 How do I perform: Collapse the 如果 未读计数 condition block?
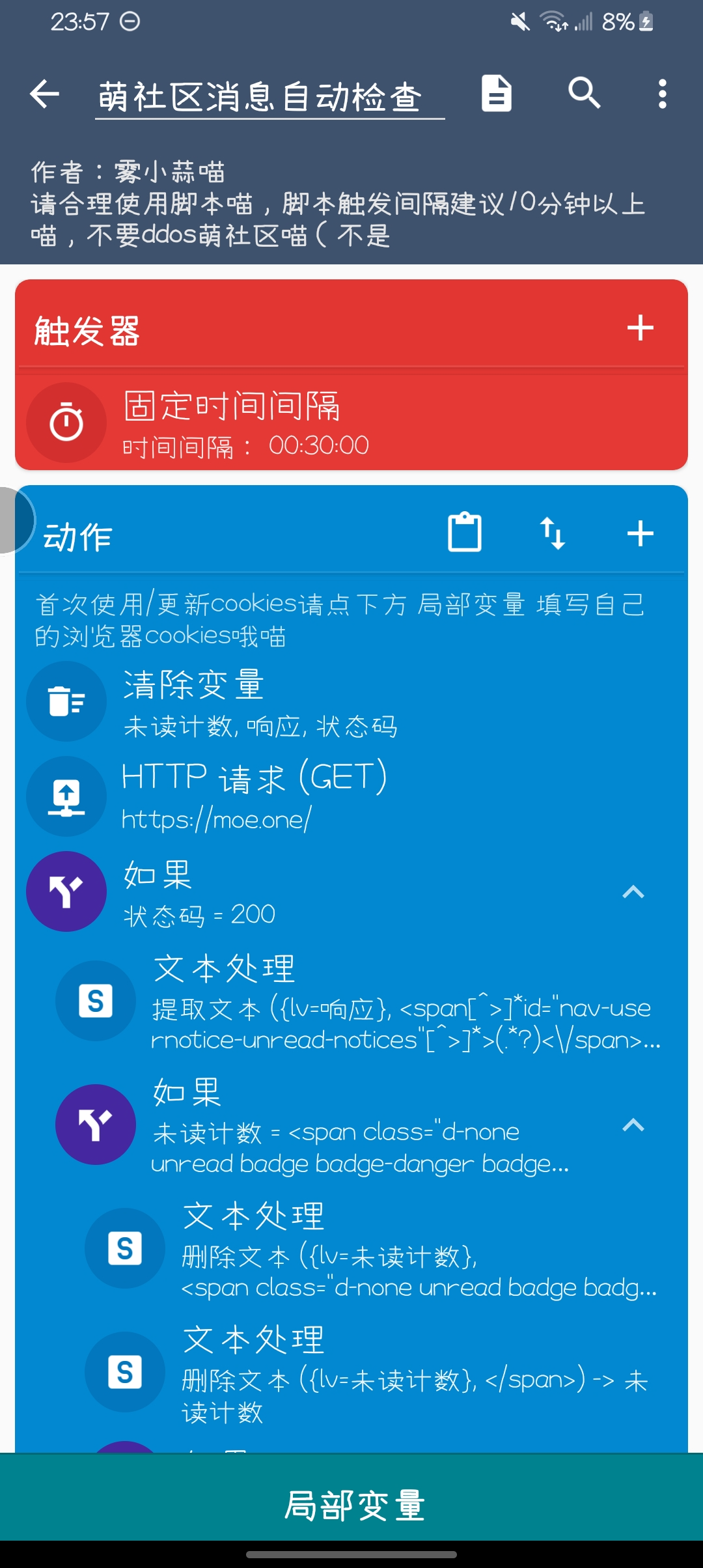pyautogui.click(x=633, y=1125)
